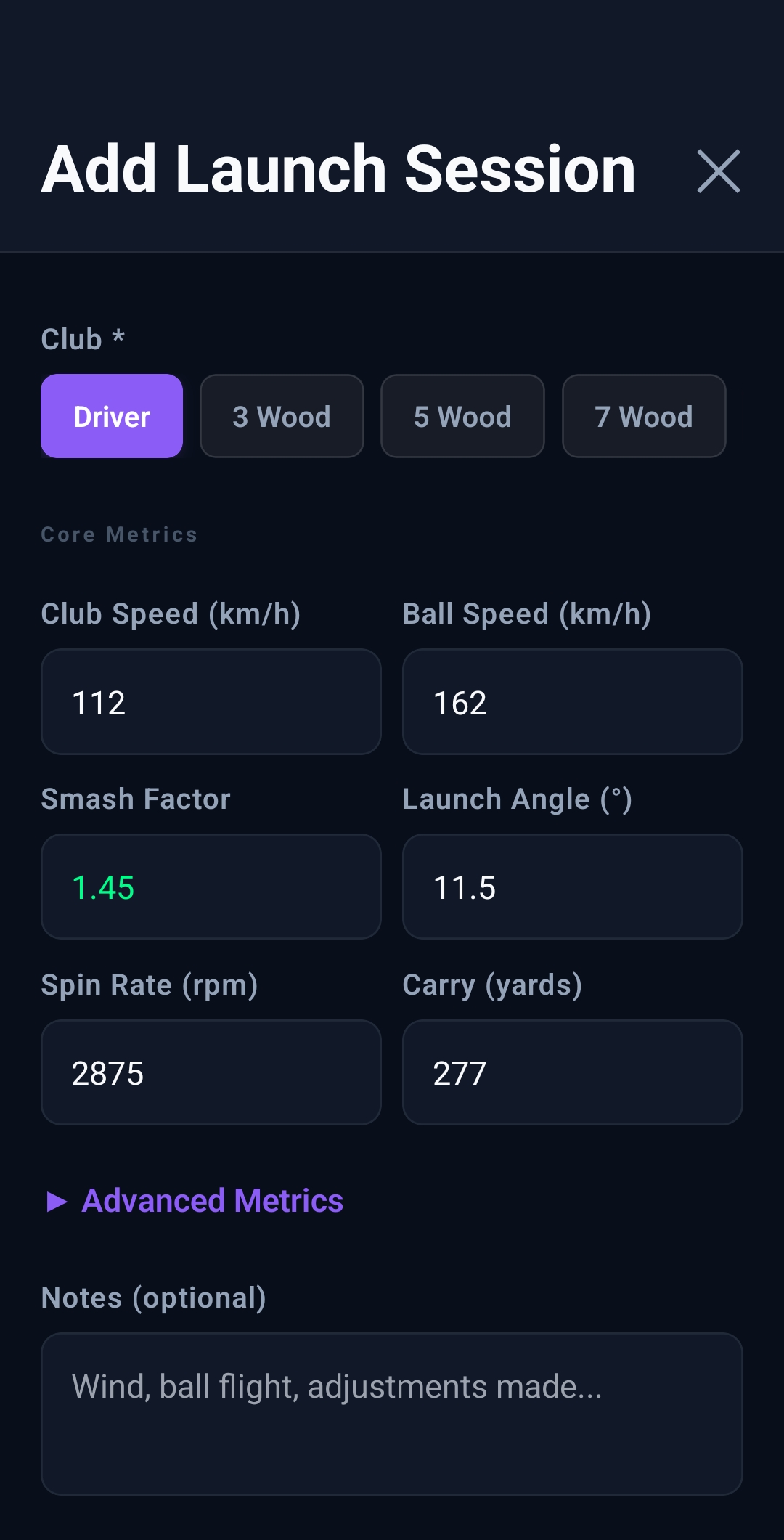Click the green Smash Factor value
Screen dimensions: 784x1540
[102, 887]
